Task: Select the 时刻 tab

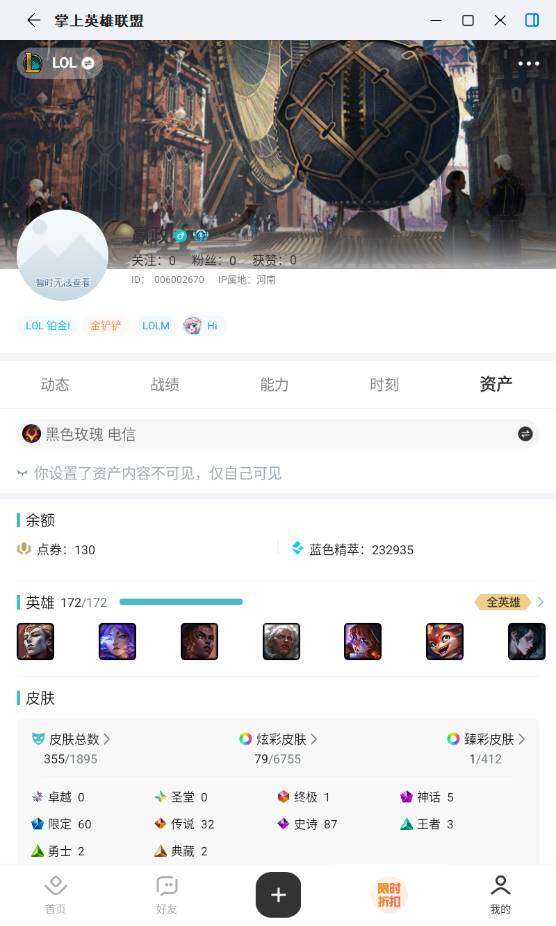Action: (x=384, y=384)
